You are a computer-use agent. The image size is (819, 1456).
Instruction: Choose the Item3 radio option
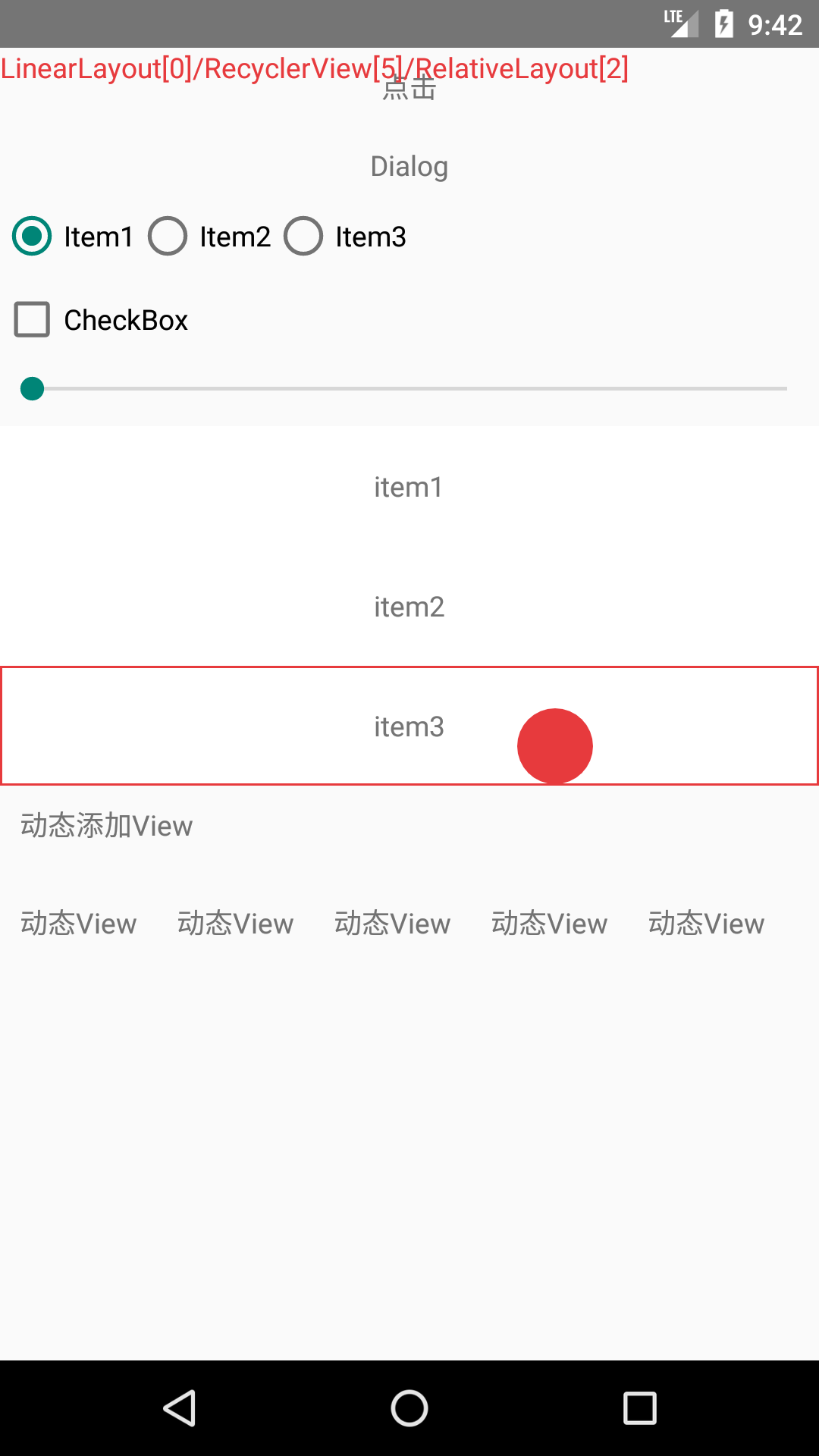coord(344,237)
